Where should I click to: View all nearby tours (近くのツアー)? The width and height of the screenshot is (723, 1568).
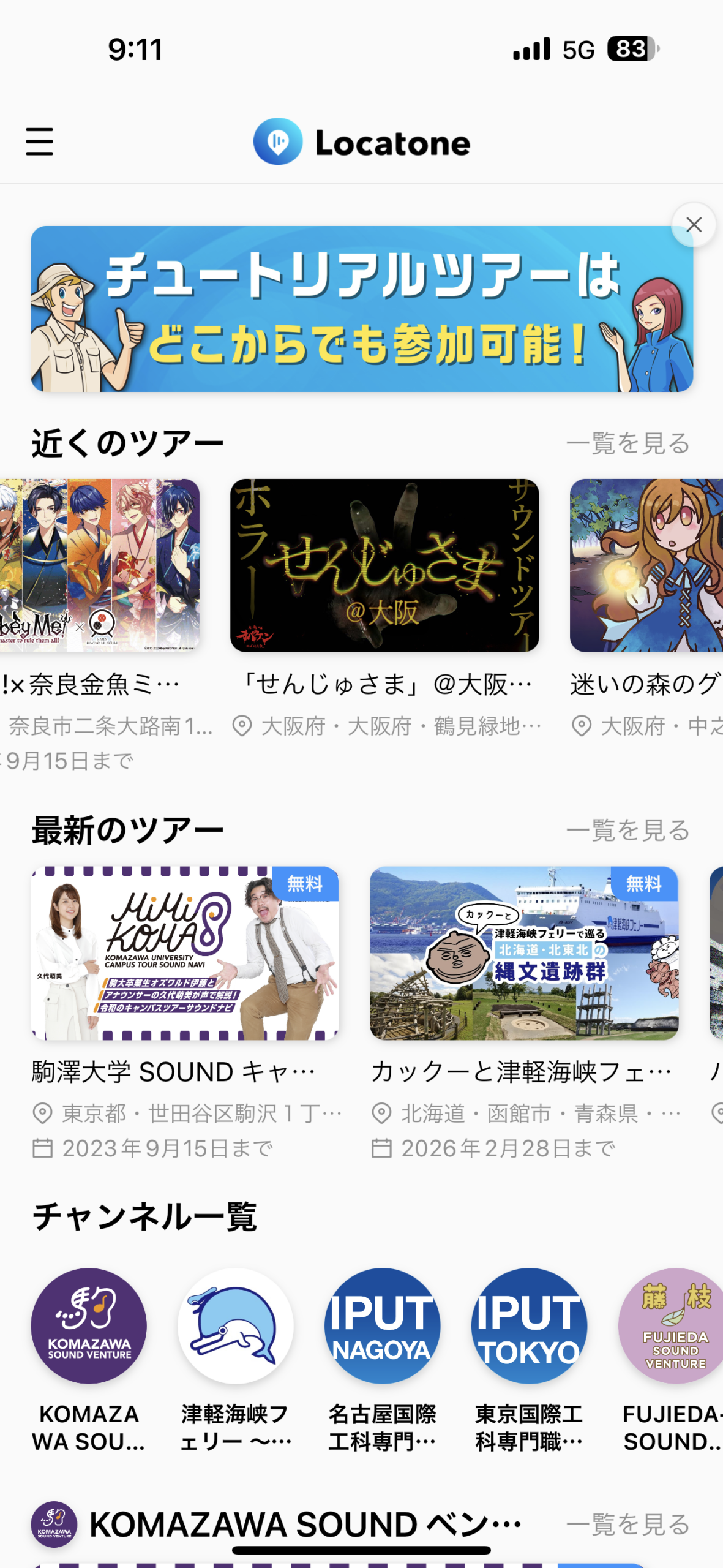[x=628, y=443]
